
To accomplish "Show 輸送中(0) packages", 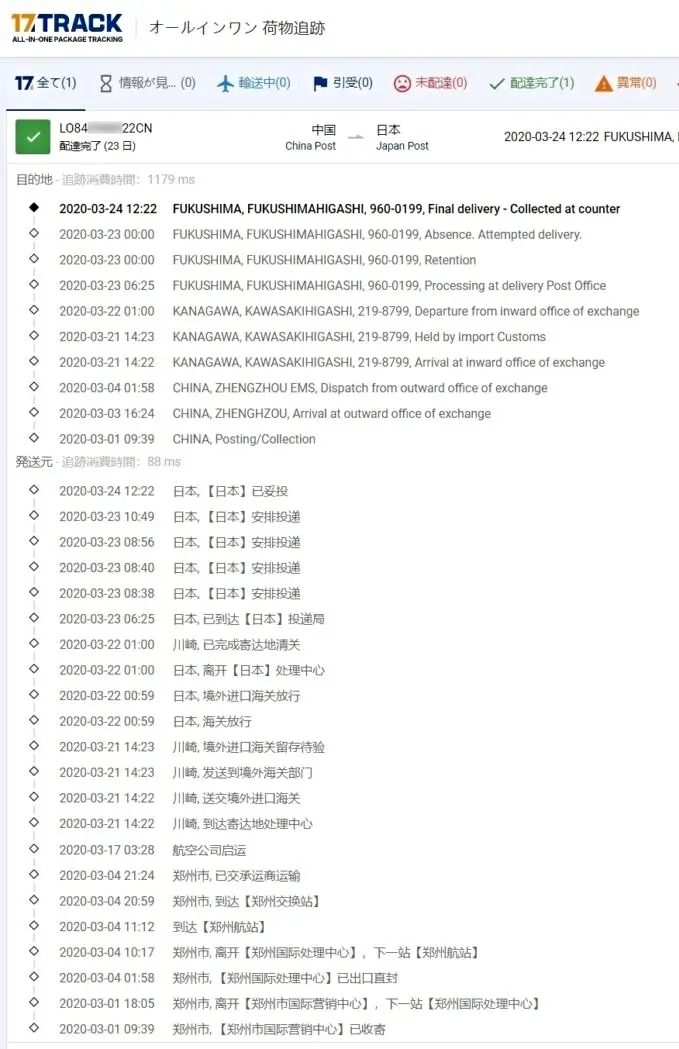I will point(254,83).
